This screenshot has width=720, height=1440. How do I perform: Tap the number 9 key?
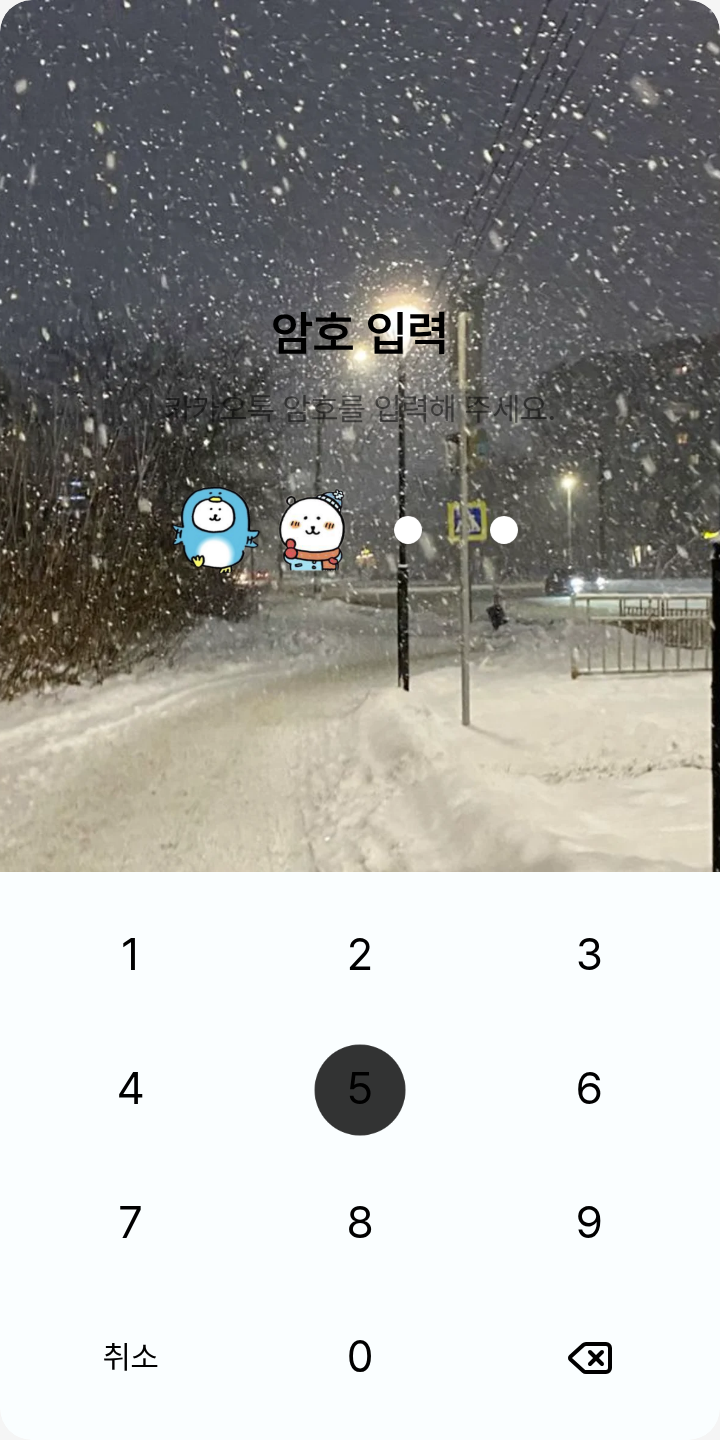pos(589,1223)
